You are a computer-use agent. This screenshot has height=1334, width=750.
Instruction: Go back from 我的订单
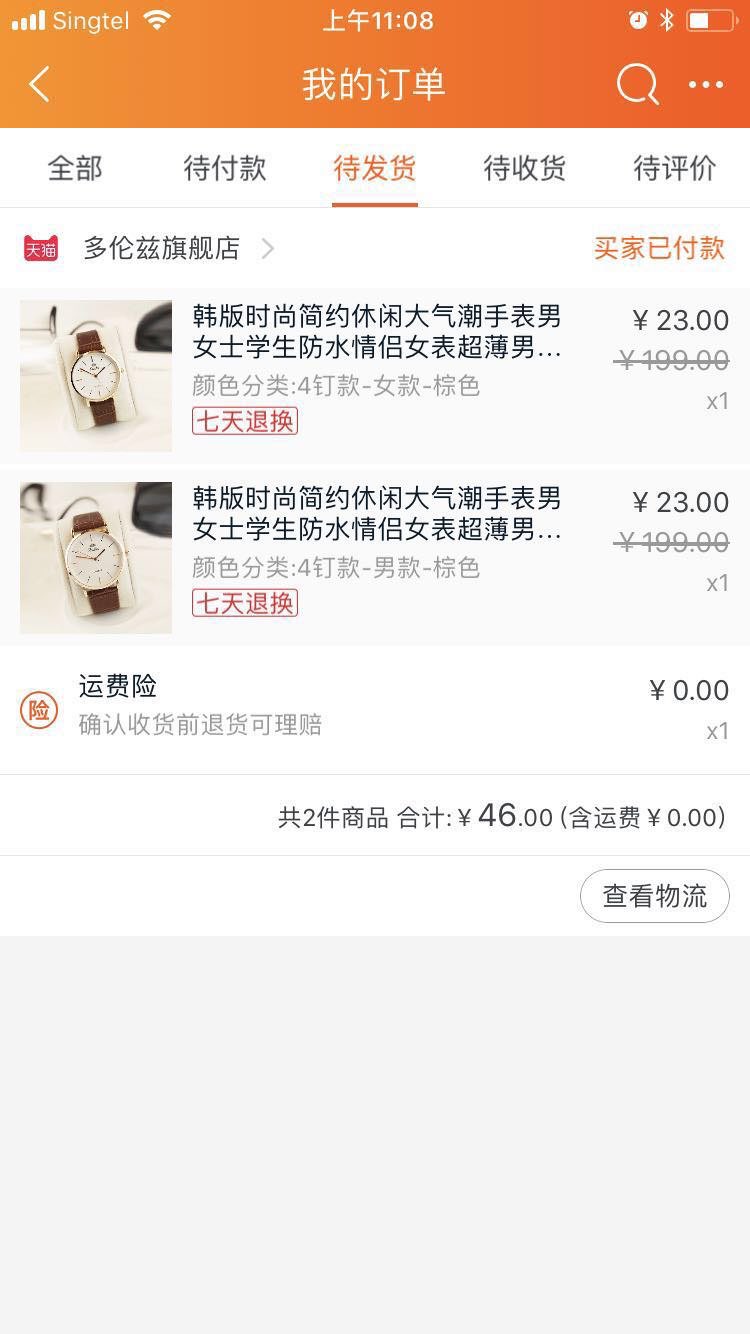click(x=40, y=85)
